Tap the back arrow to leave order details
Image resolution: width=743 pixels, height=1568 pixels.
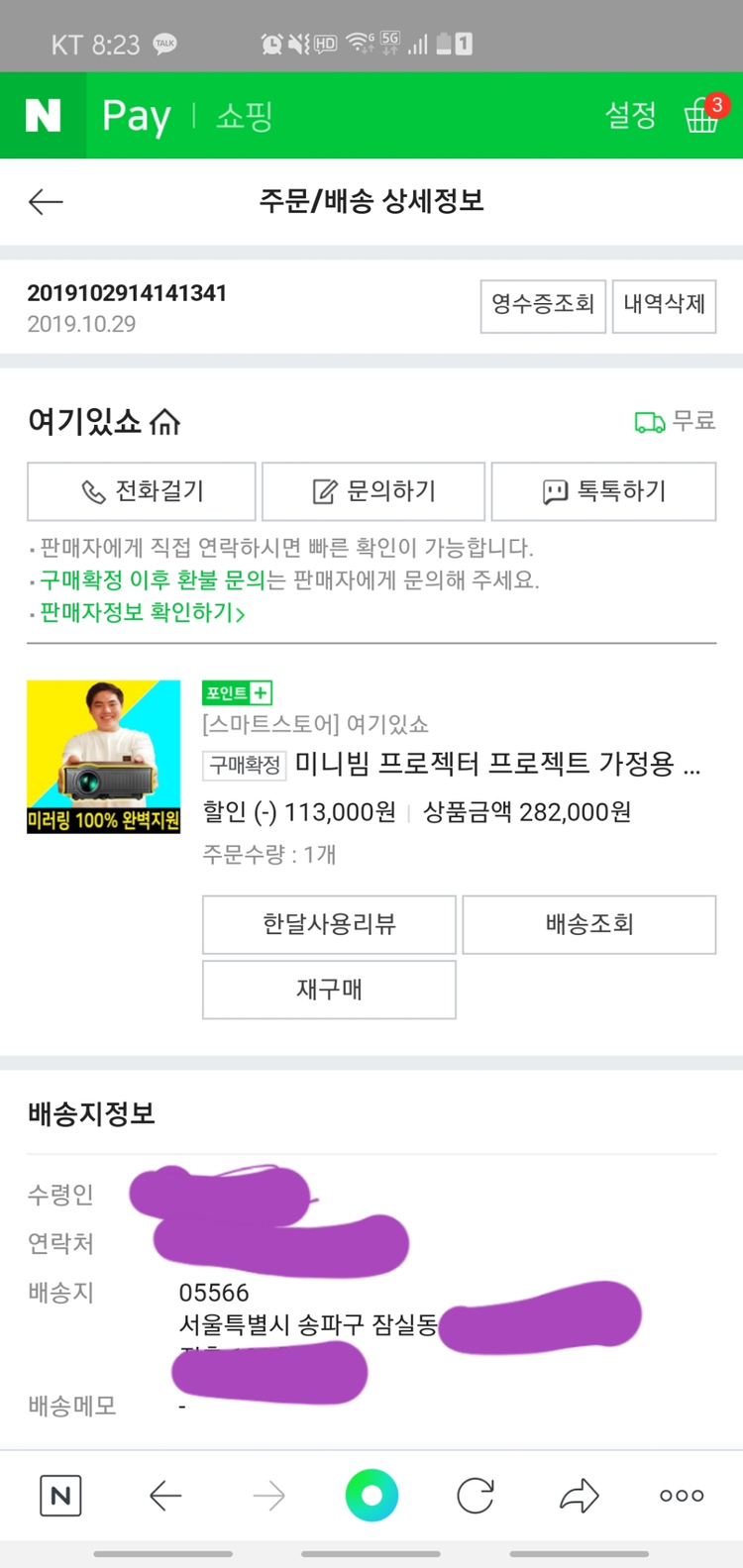click(x=44, y=202)
